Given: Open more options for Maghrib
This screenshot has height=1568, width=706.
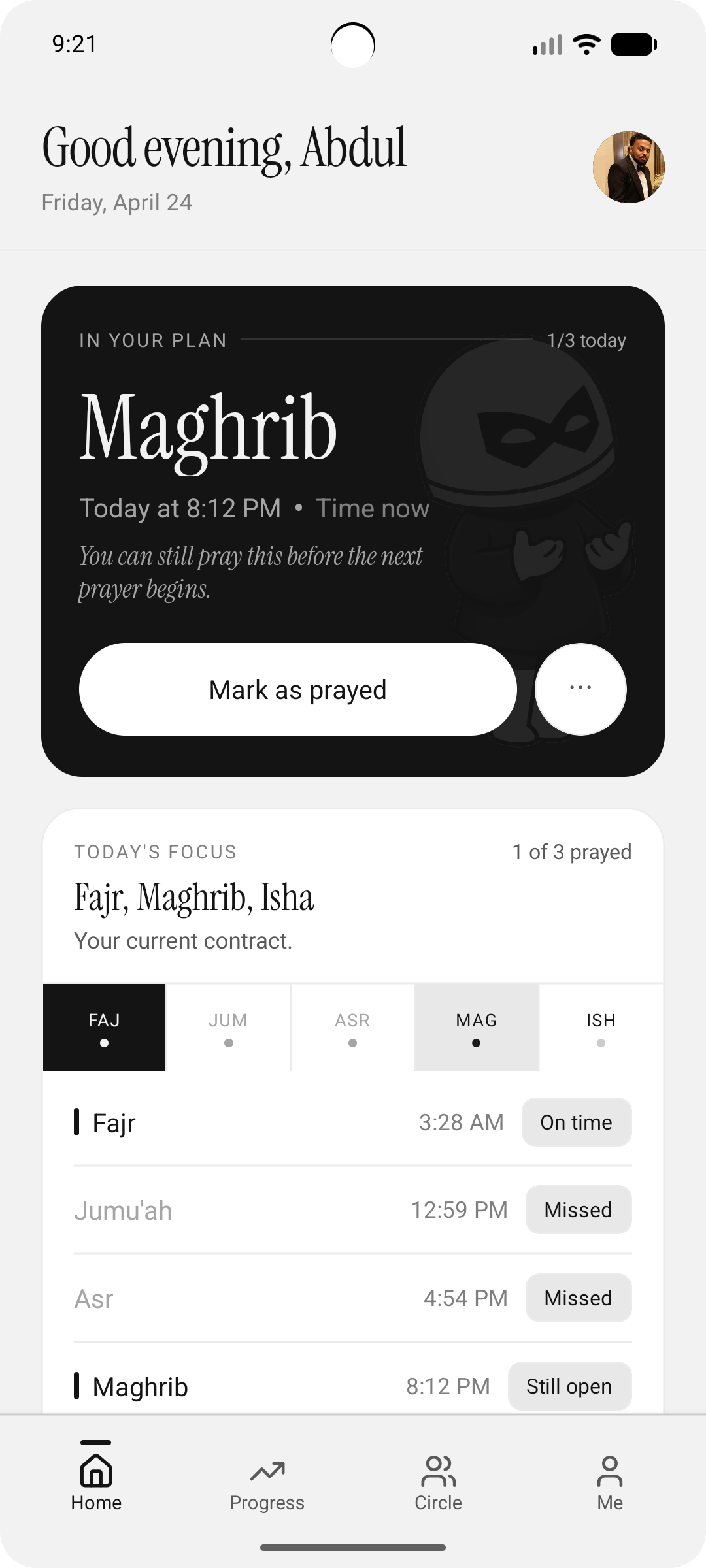Looking at the screenshot, I should tap(580, 689).
